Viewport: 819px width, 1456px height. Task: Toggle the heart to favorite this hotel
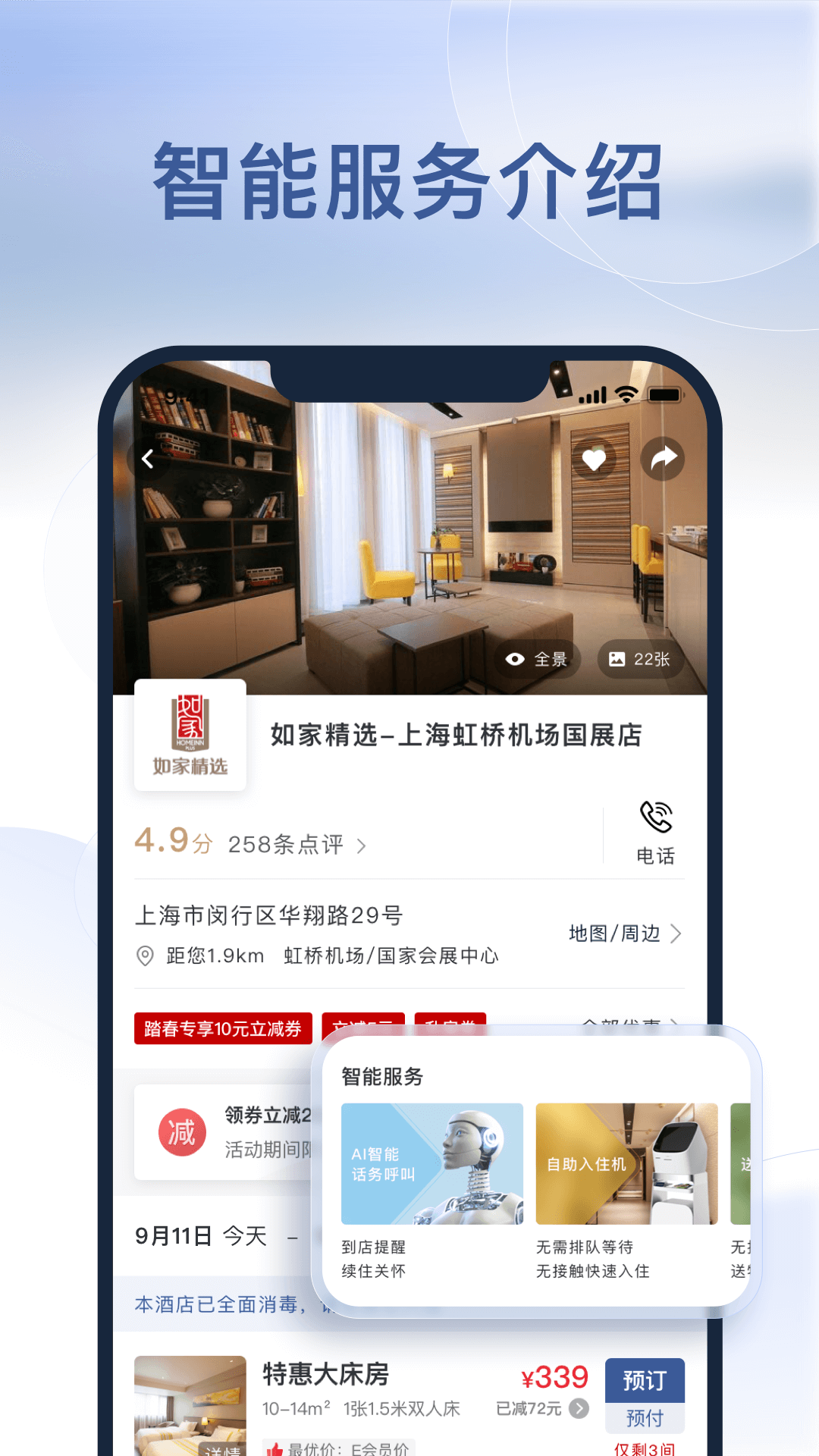[594, 458]
